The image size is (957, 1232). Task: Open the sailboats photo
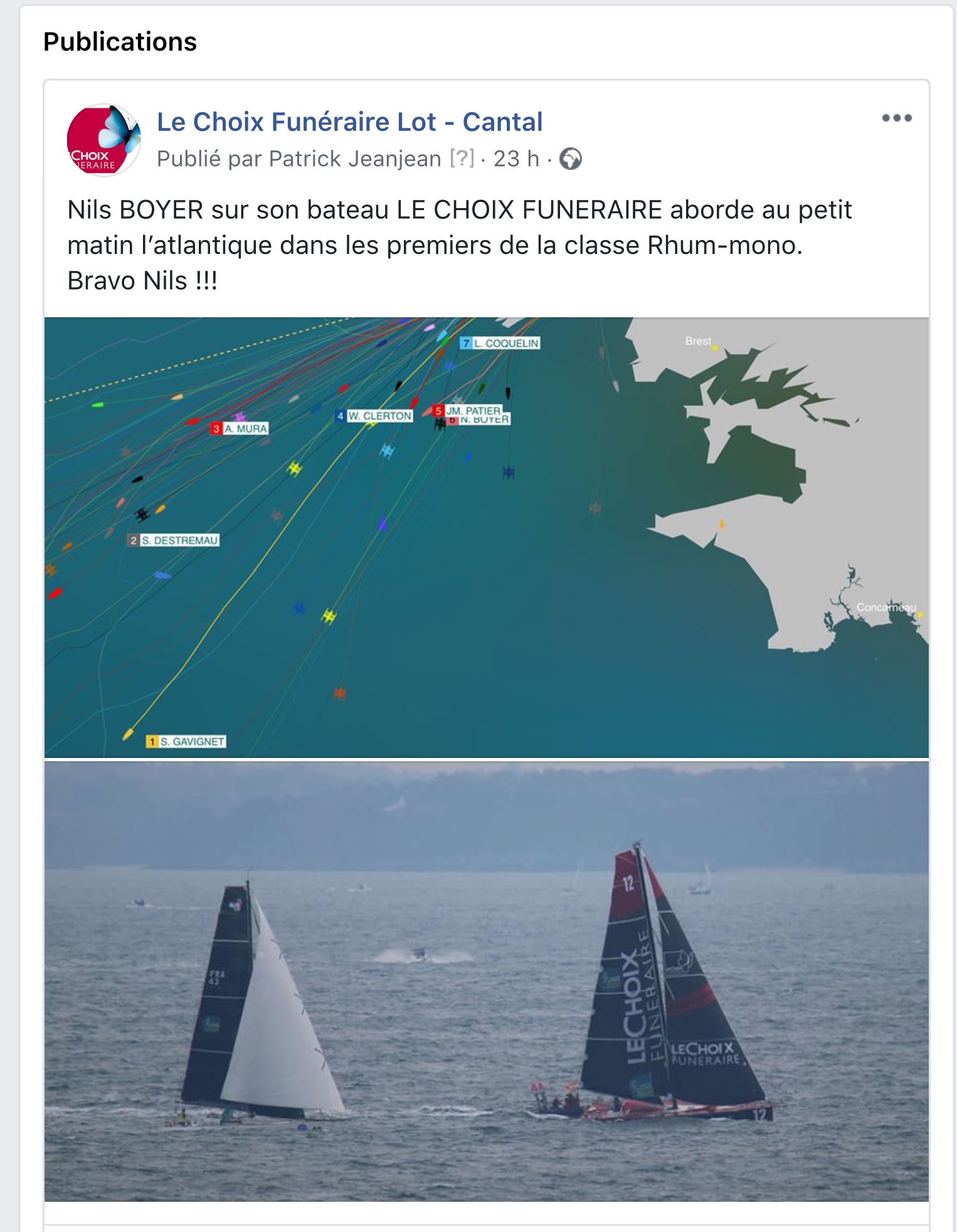[x=486, y=981]
